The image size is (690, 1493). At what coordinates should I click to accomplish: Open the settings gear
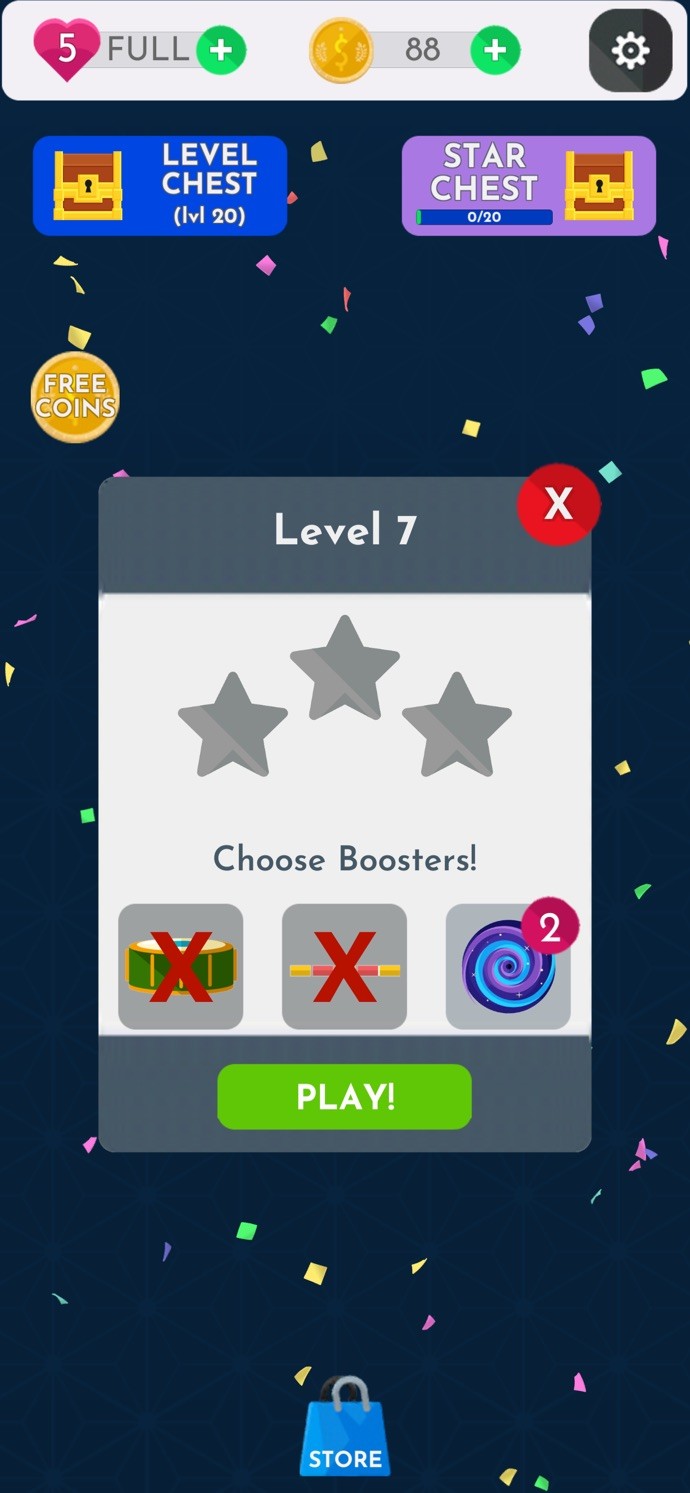(x=630, y=50)
